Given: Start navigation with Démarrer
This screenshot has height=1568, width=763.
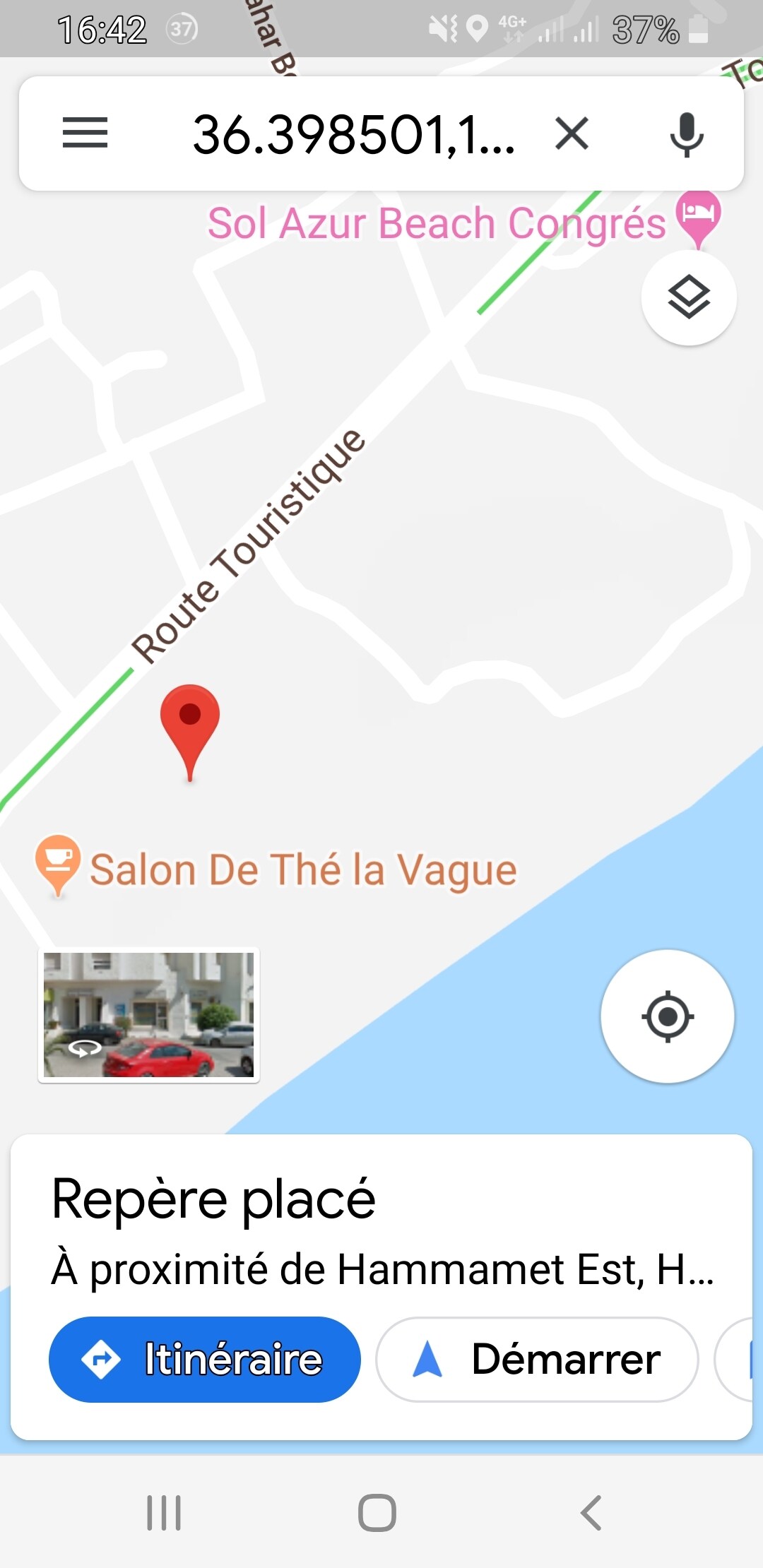Looking at the screenshot, I should (537, 1359).
